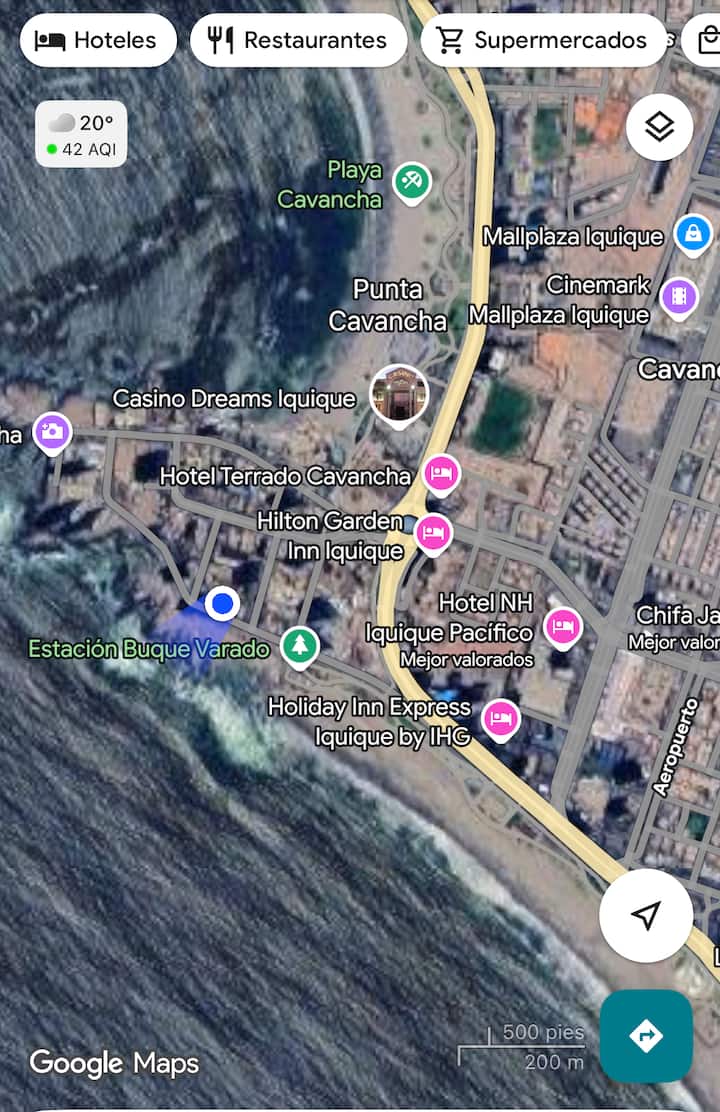
Task: Open the map layers selector
Action: [660, 127]
